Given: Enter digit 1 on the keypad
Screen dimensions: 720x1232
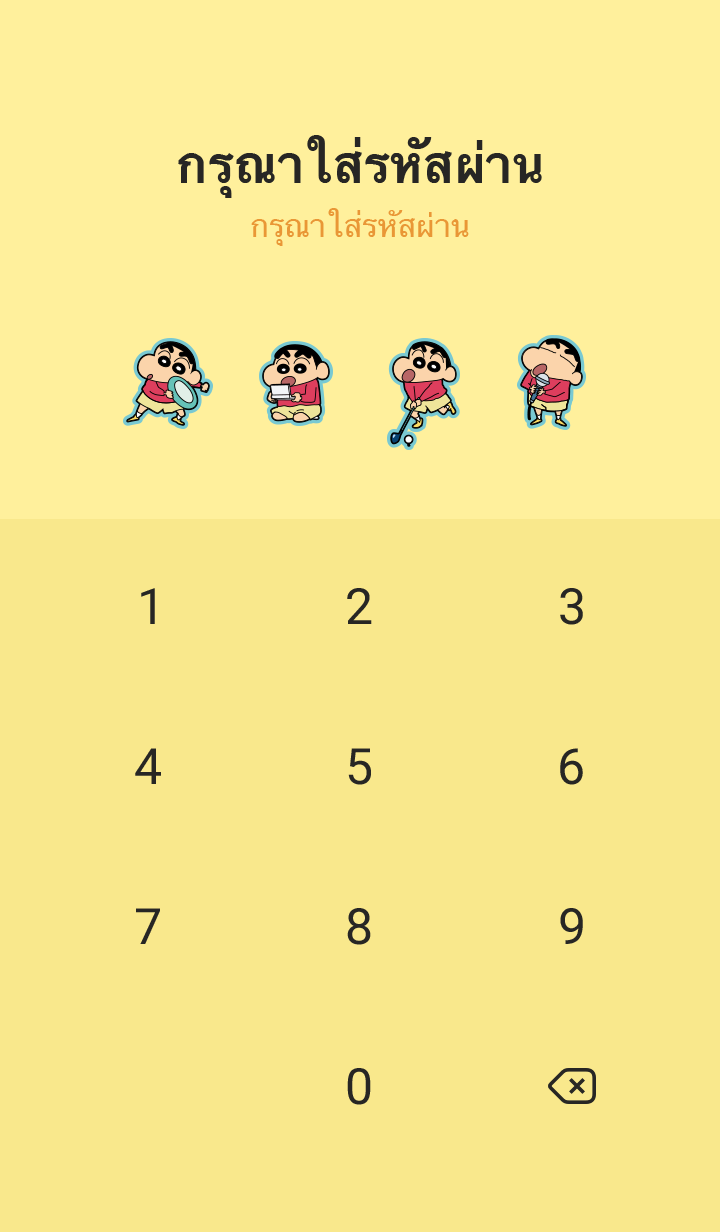Looking at the screenshot, I should [149, 607].
